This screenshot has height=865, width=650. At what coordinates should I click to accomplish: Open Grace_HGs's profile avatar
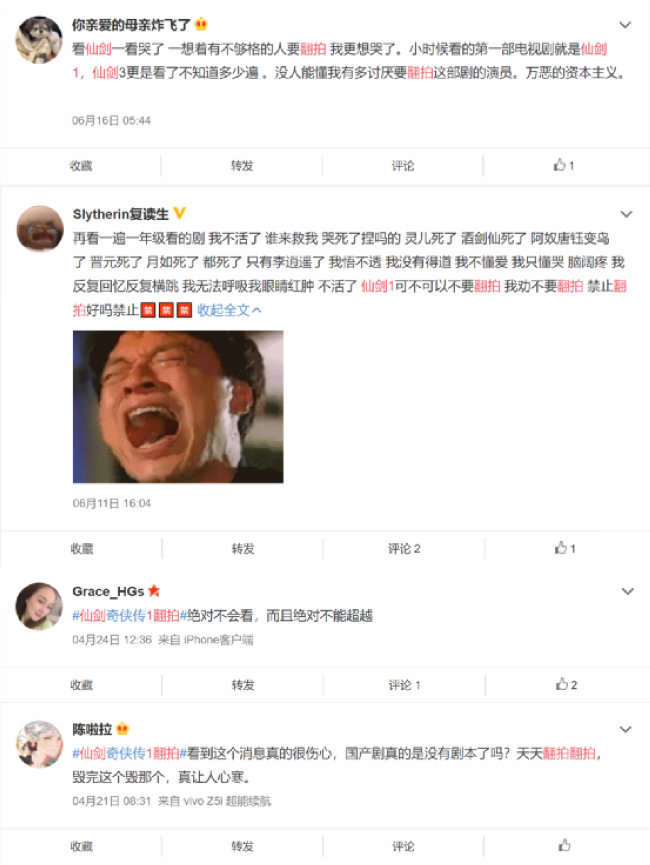(41, 606)
